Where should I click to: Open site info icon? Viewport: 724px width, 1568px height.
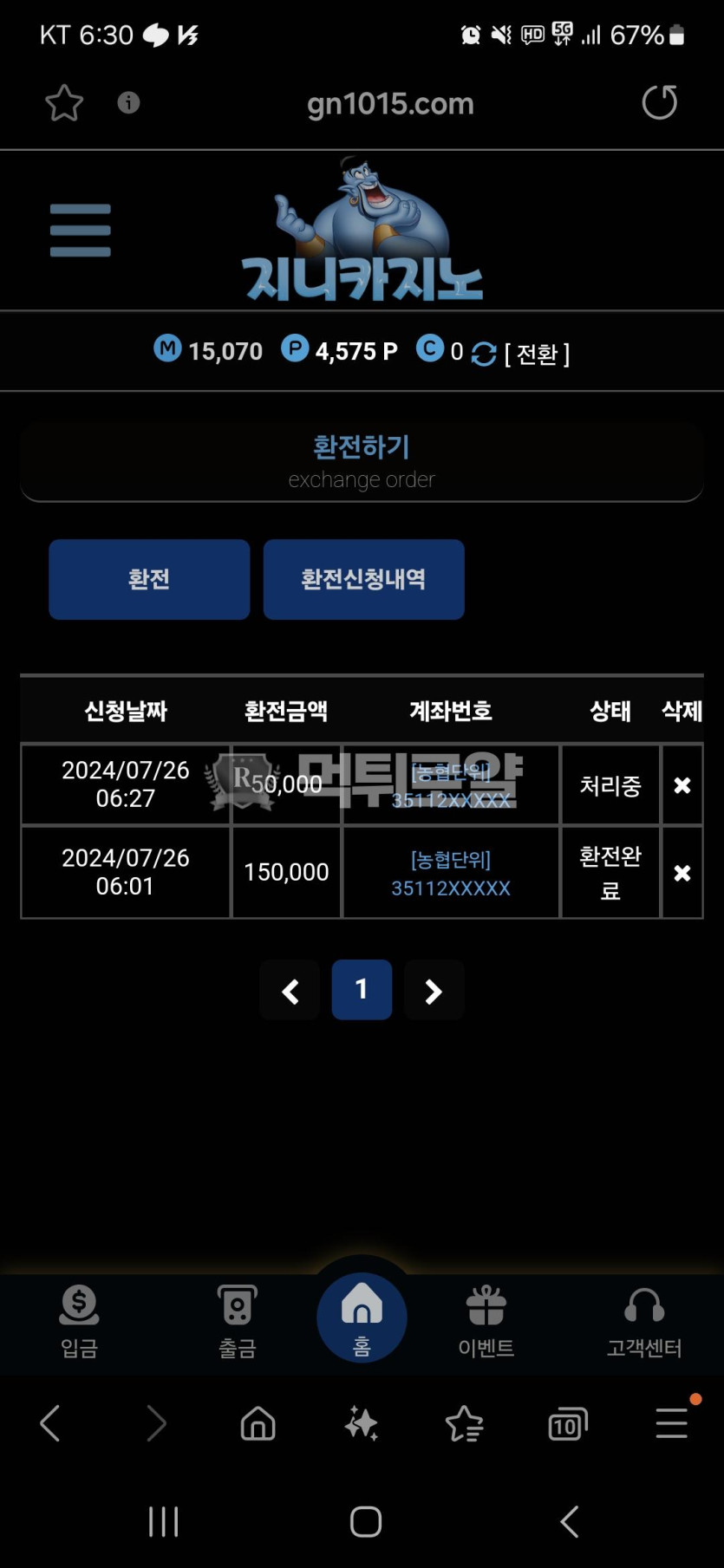(x=128, y=103)
